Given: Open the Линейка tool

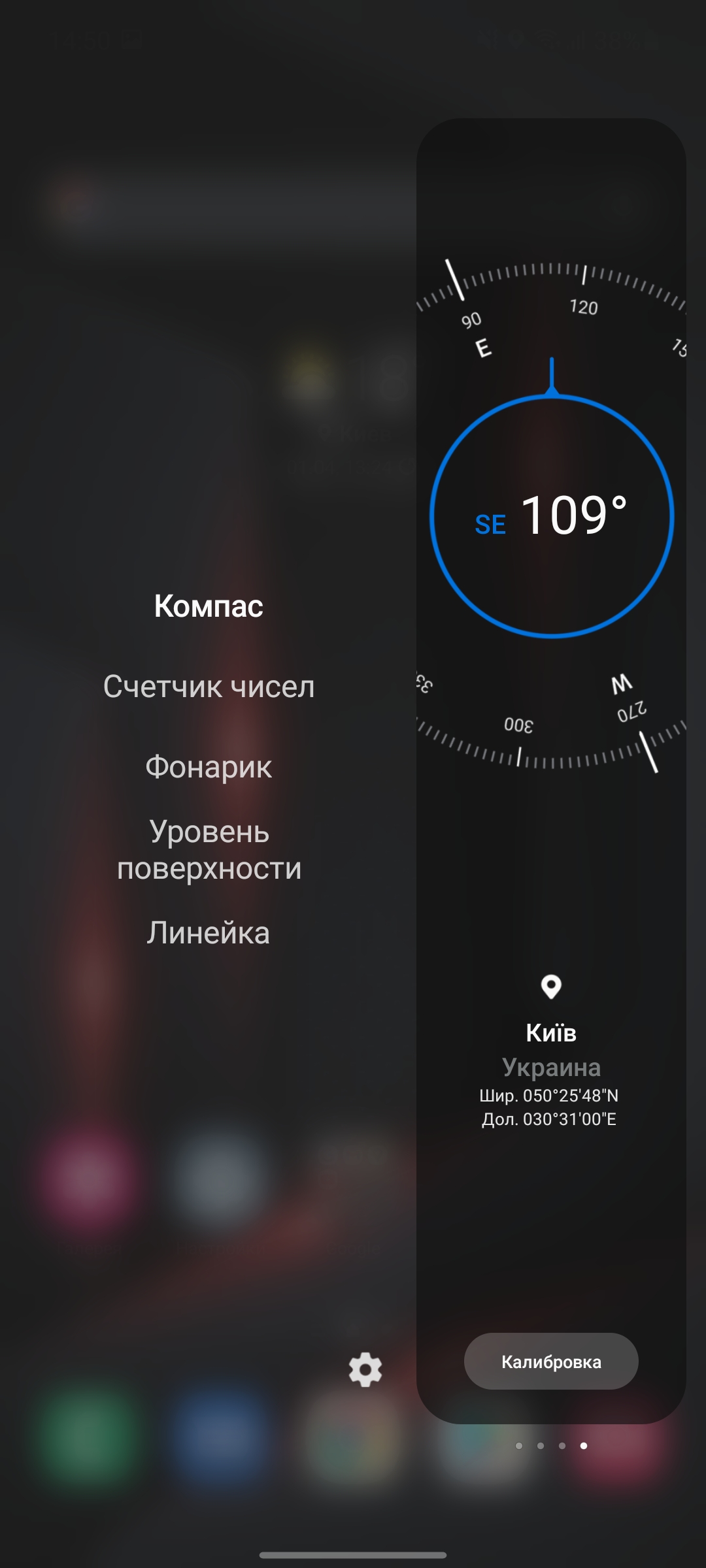Looking at the screenshot, I should 209,933.
